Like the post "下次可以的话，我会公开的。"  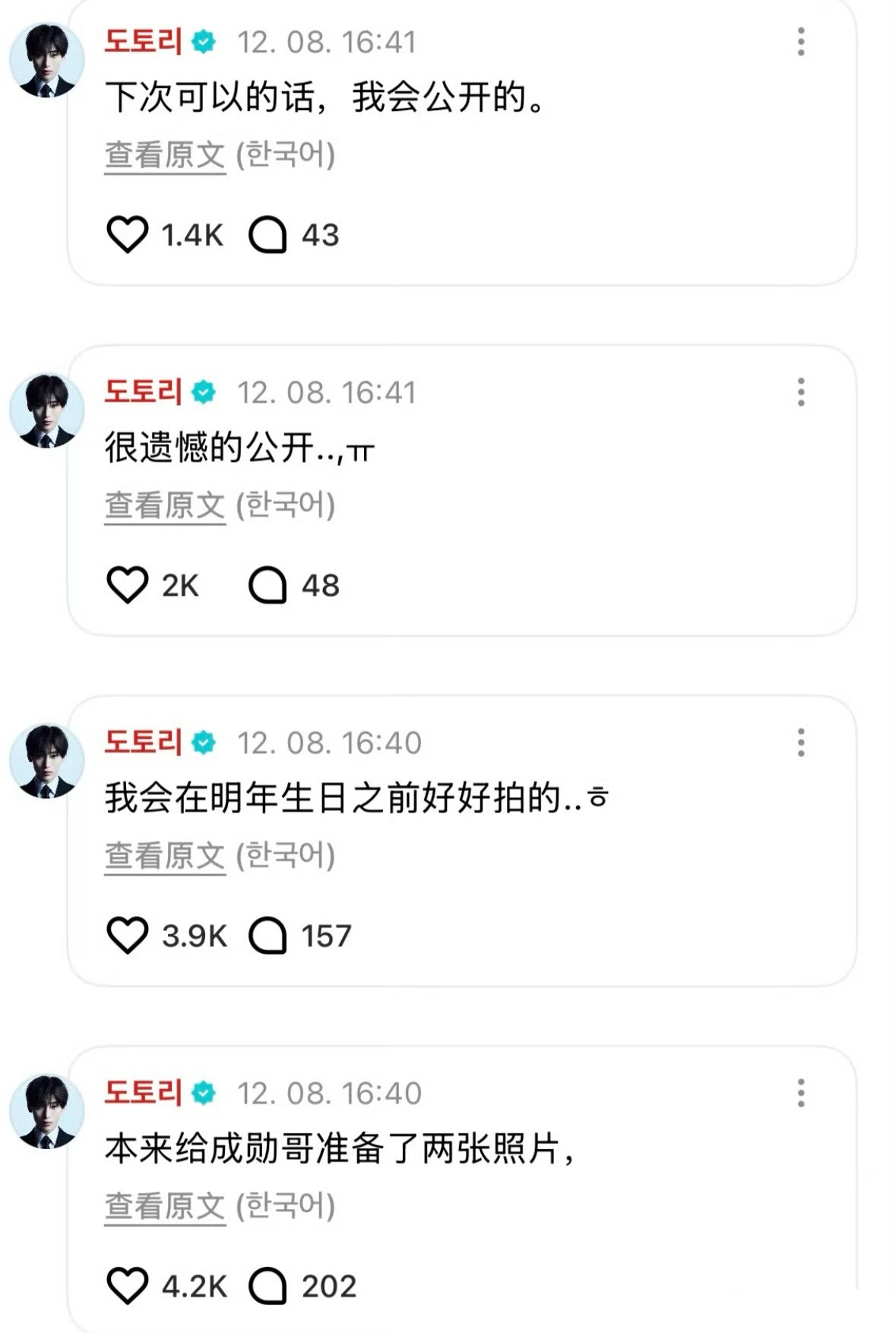click(x=127, y=235)
